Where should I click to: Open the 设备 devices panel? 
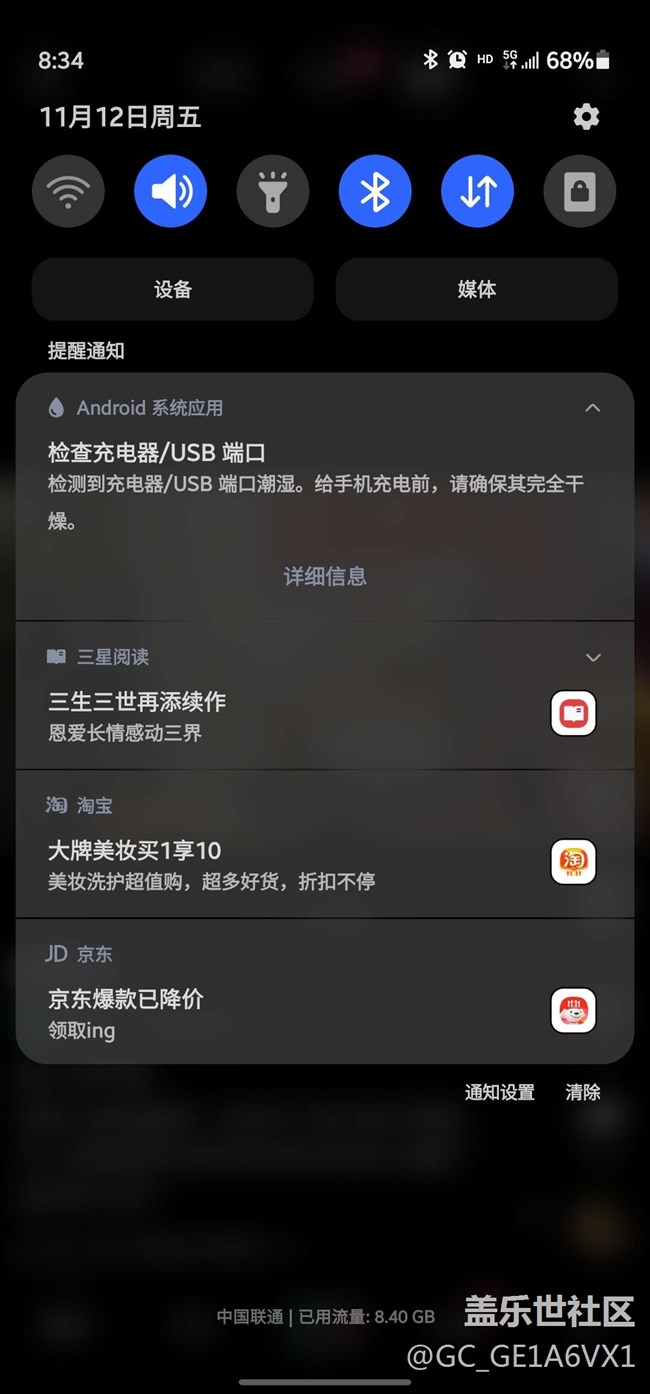[173, 289]
